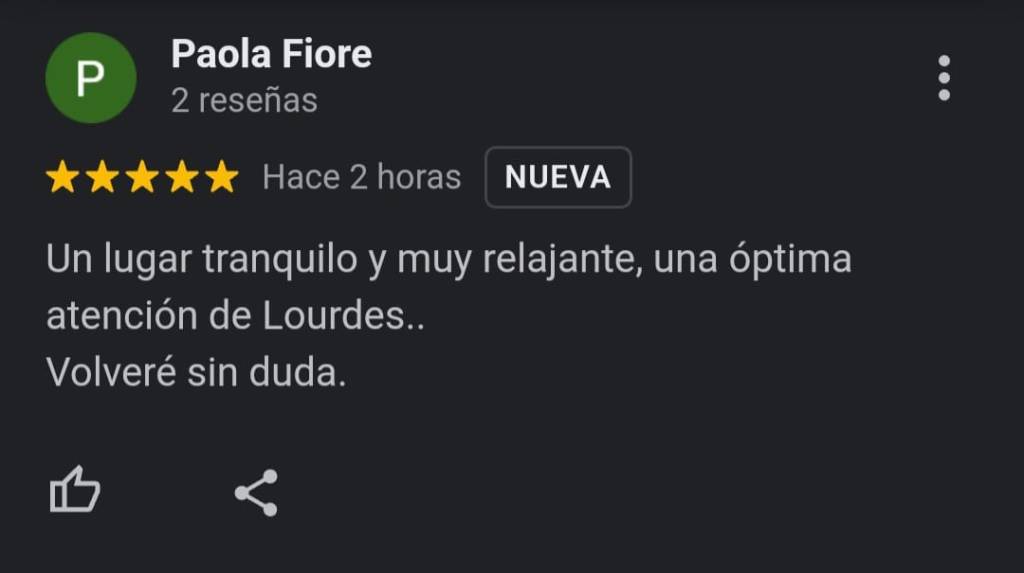Open Paola Fiore's profile avatar
This screenshot has width=1024, height=573.
91,78
